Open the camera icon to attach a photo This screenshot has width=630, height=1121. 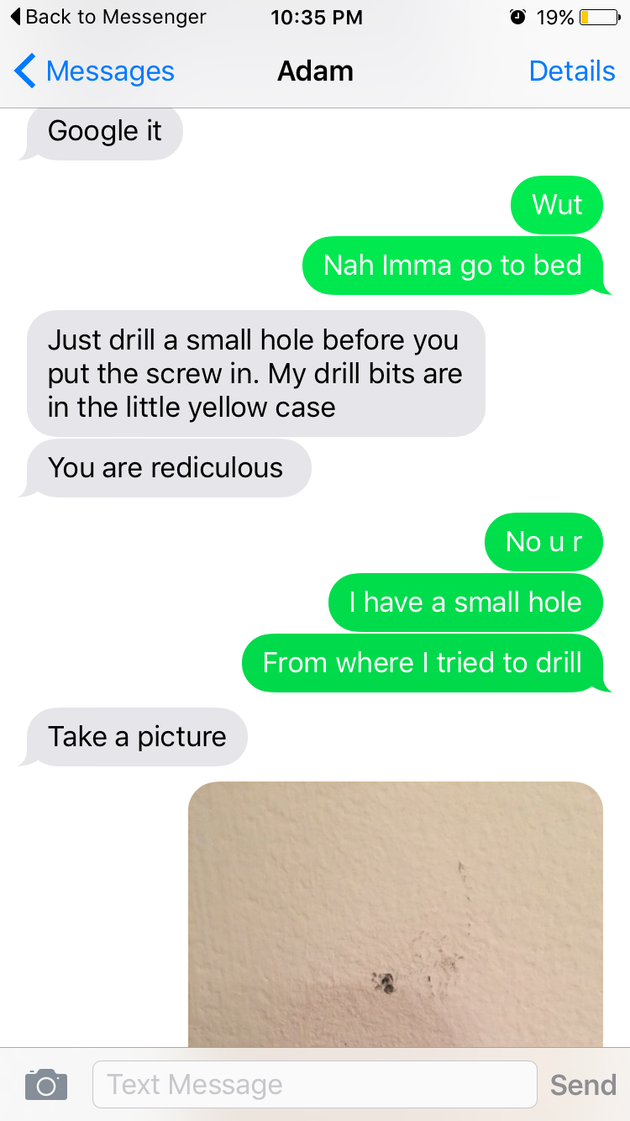tap(46, 1084)
